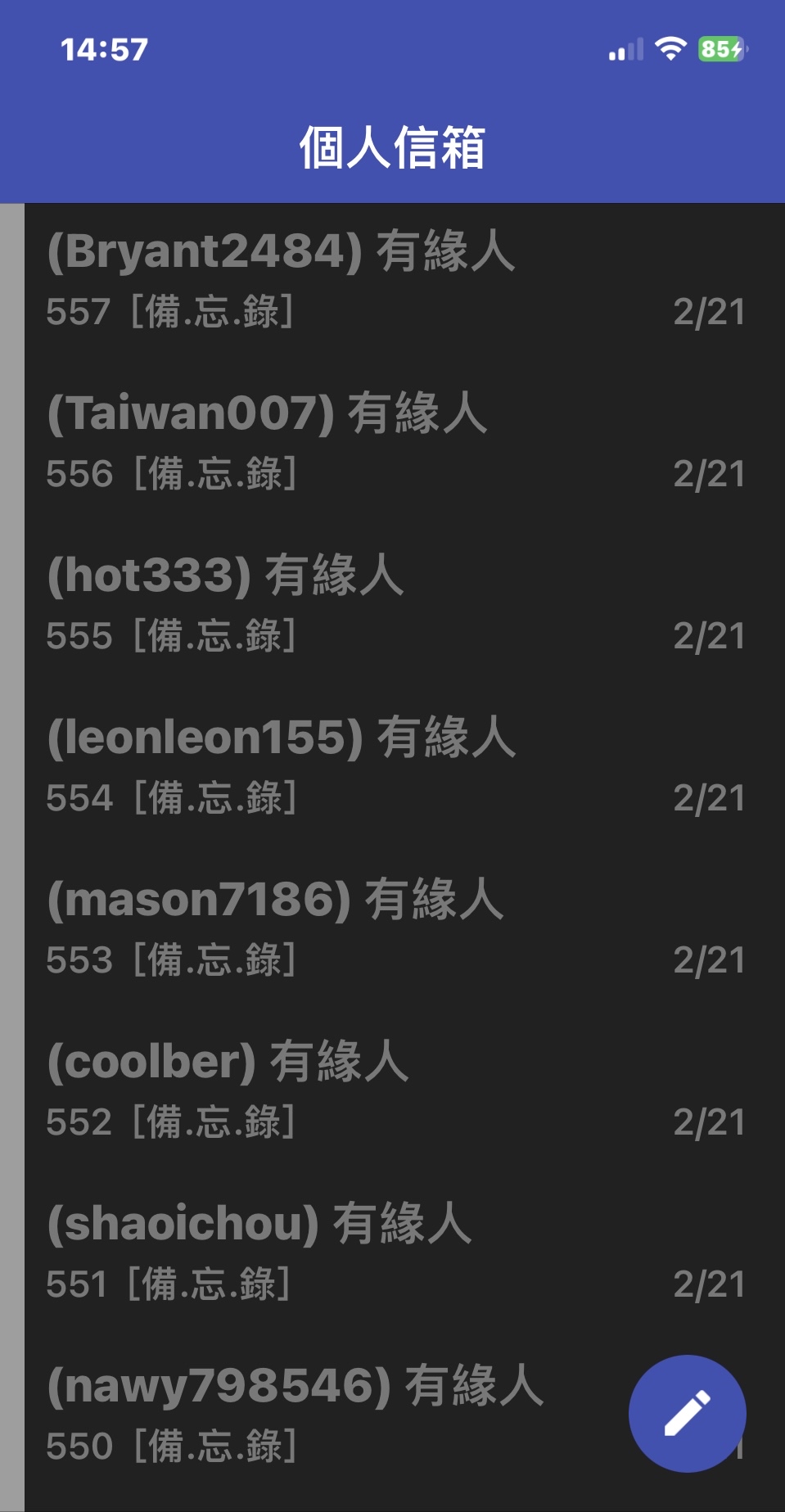The width and height of the screenshot is (785, 1512).
Task: Compose a new mail with pencil button
Action: pos(687,1413)
